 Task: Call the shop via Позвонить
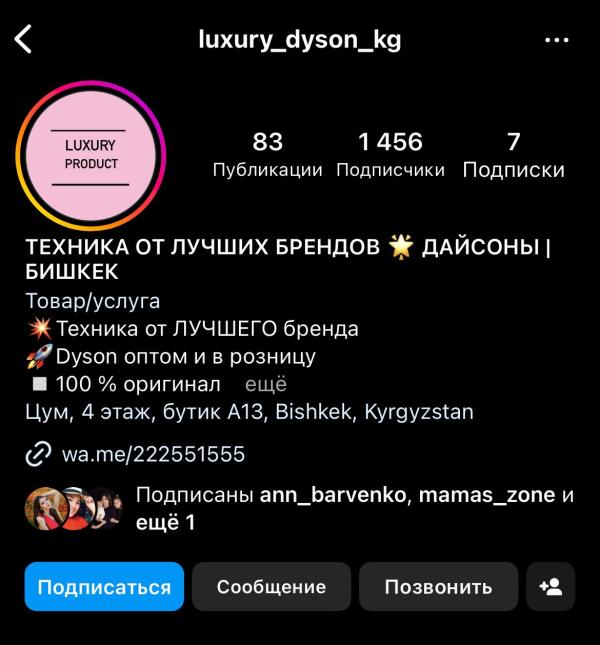click(x=438, y=587)
